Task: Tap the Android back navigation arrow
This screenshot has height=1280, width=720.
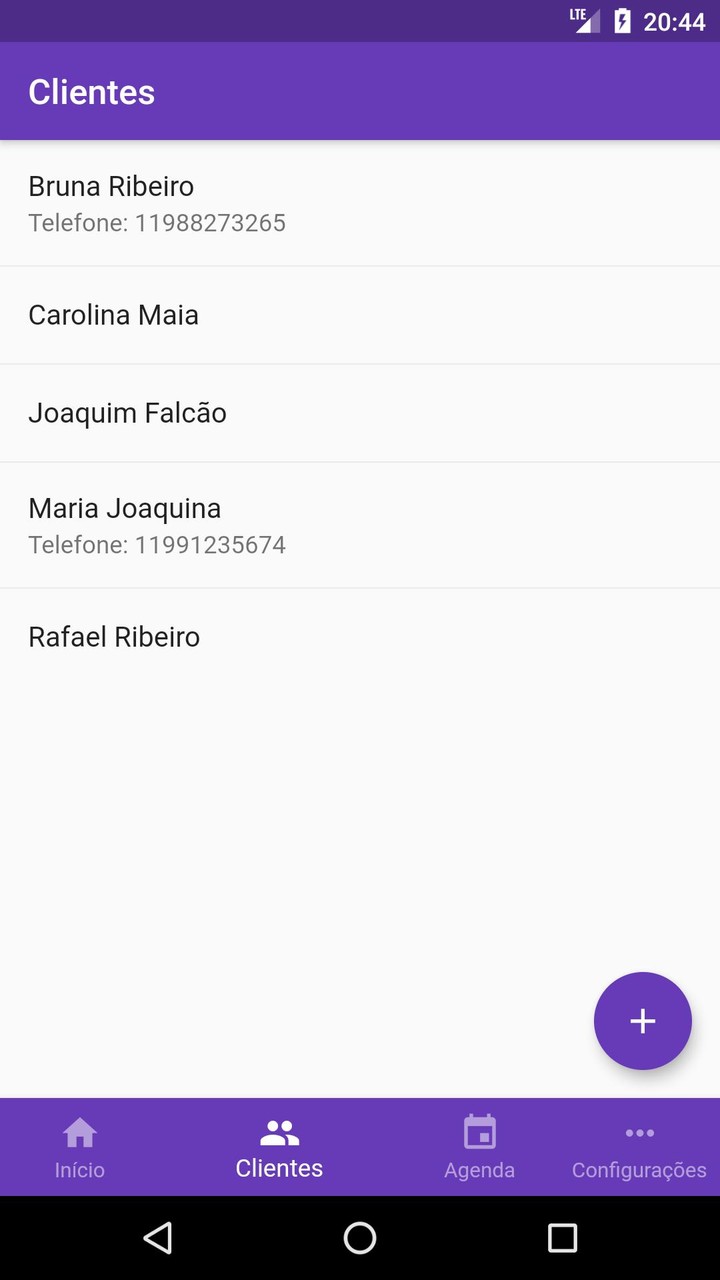Action: point(157,1238)
